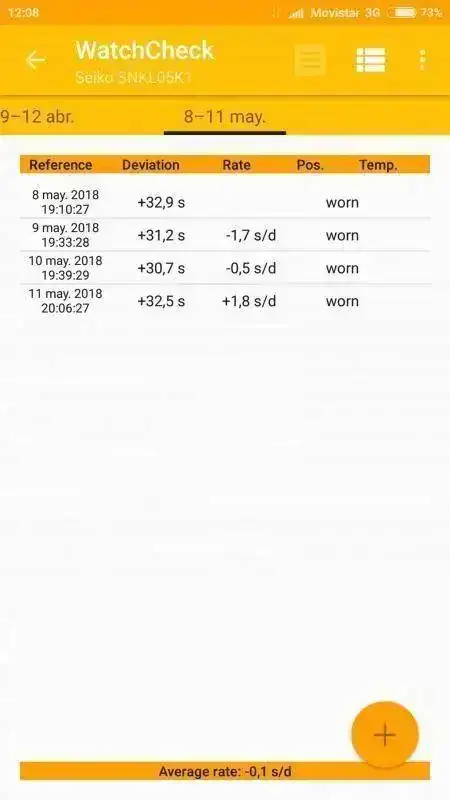Tap the faded list icon in toolbar
This screenshot has width=450, height=800.
click(310, 60)
